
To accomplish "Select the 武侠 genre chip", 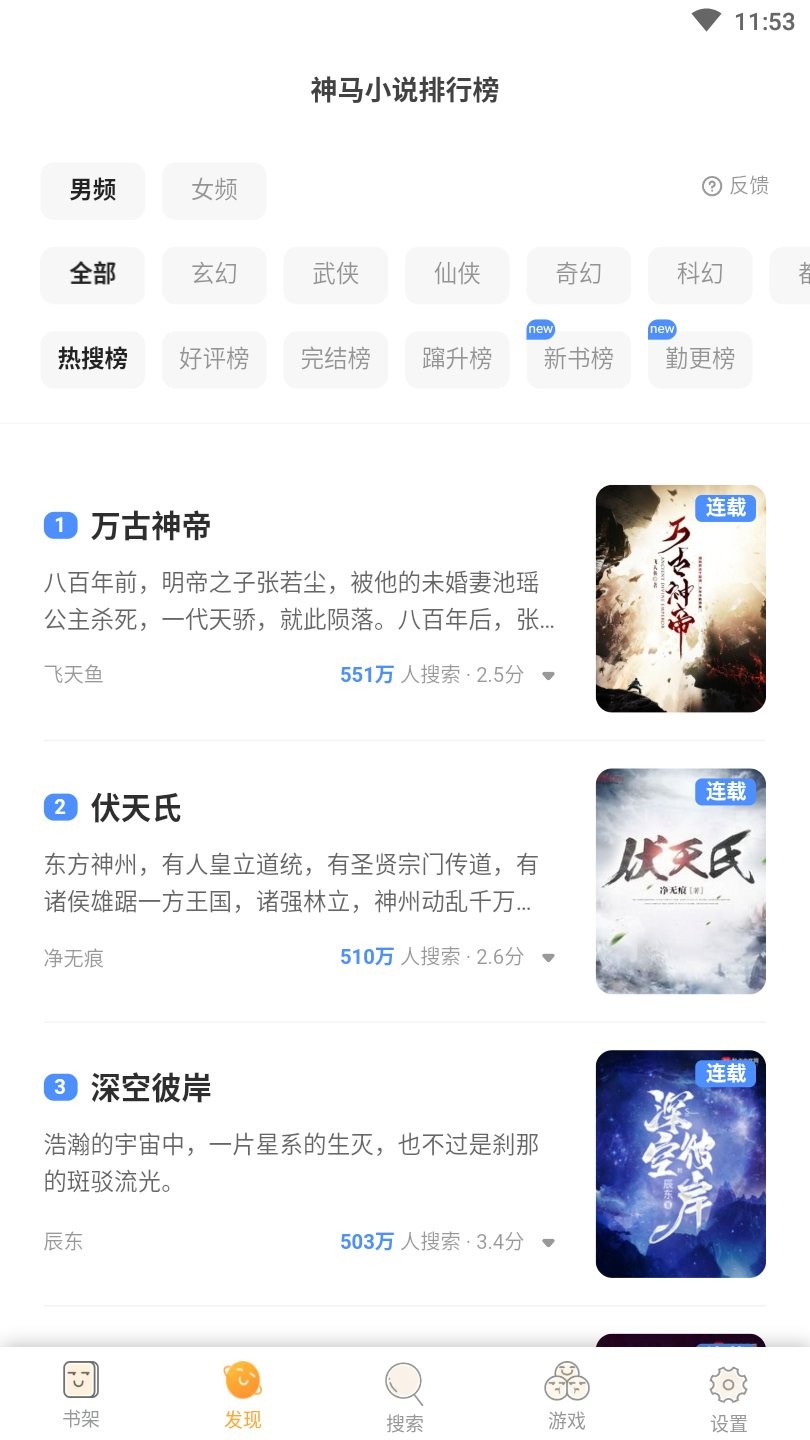I will click(x=336, y=274).
